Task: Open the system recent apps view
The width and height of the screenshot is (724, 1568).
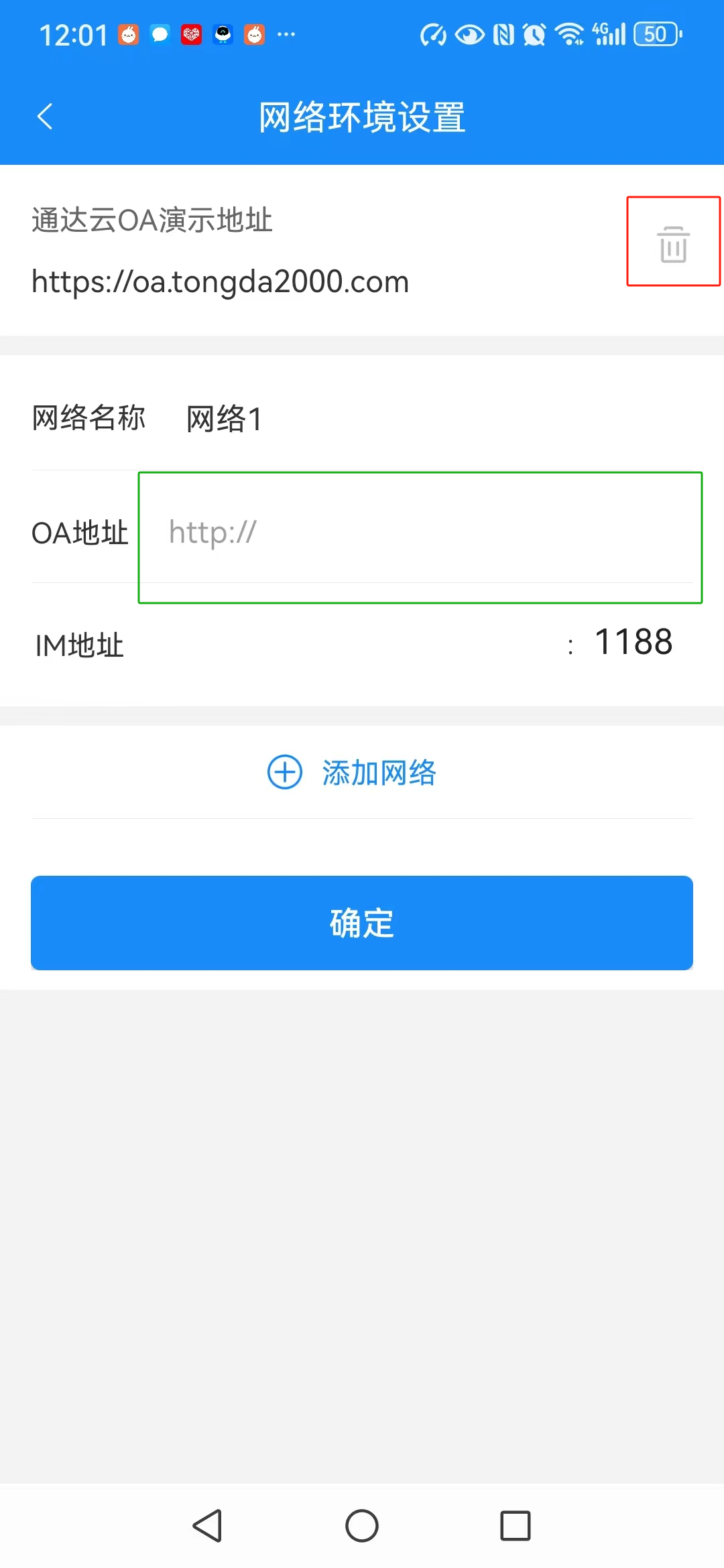Action: pyautogui.click(x=515, y=1526)
